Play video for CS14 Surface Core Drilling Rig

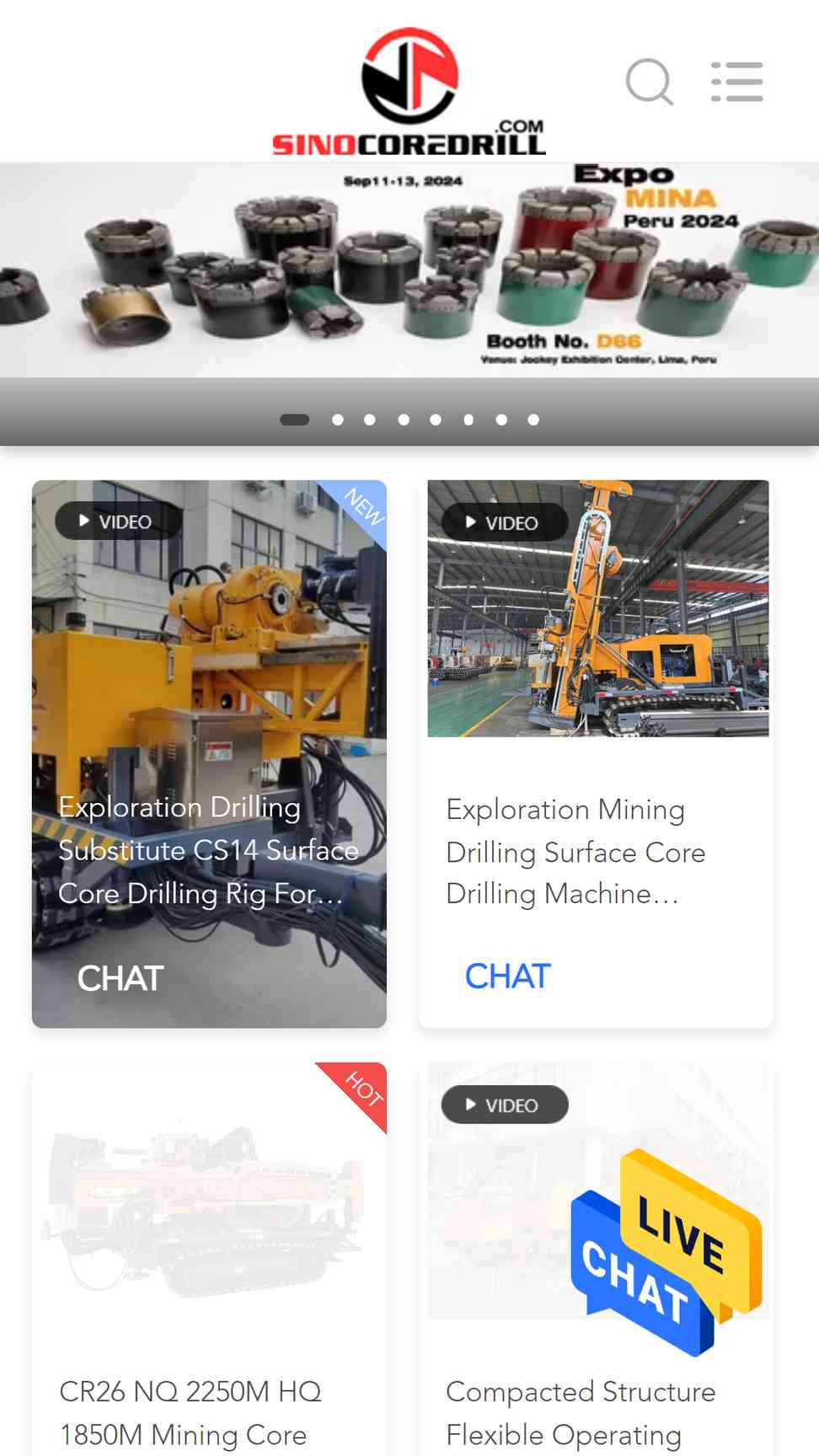[x=118, y=522]
